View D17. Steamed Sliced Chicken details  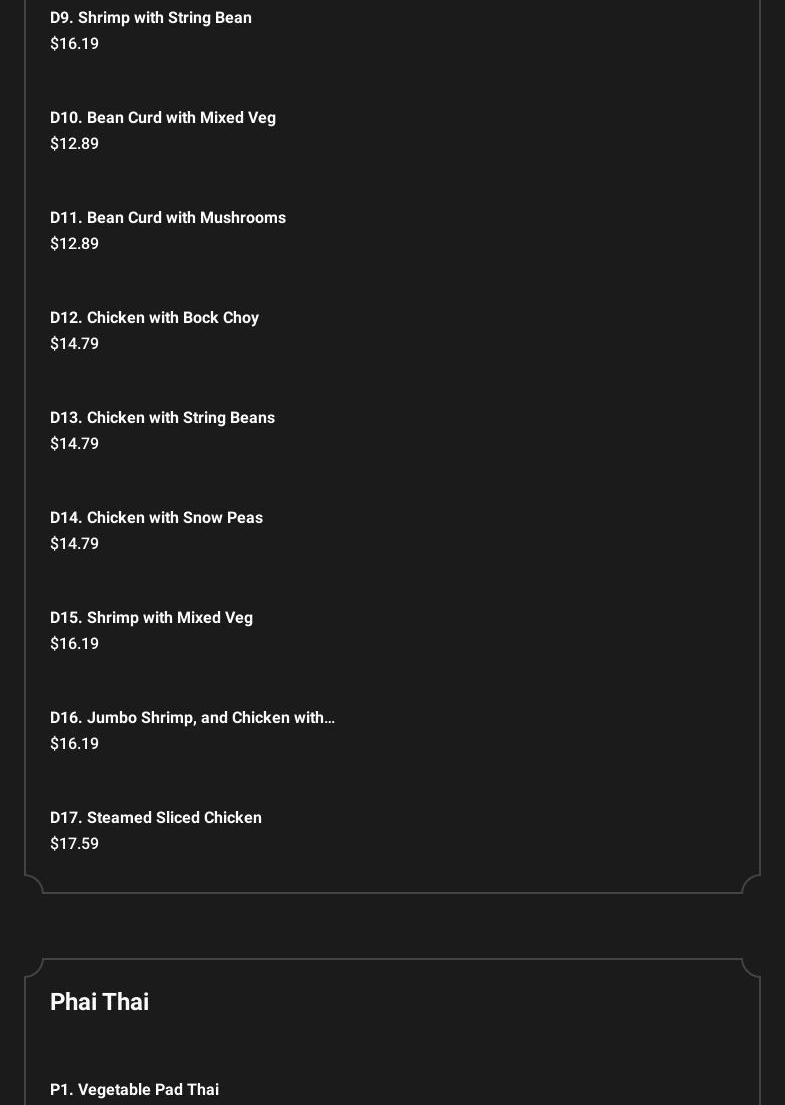click(156, 818)
